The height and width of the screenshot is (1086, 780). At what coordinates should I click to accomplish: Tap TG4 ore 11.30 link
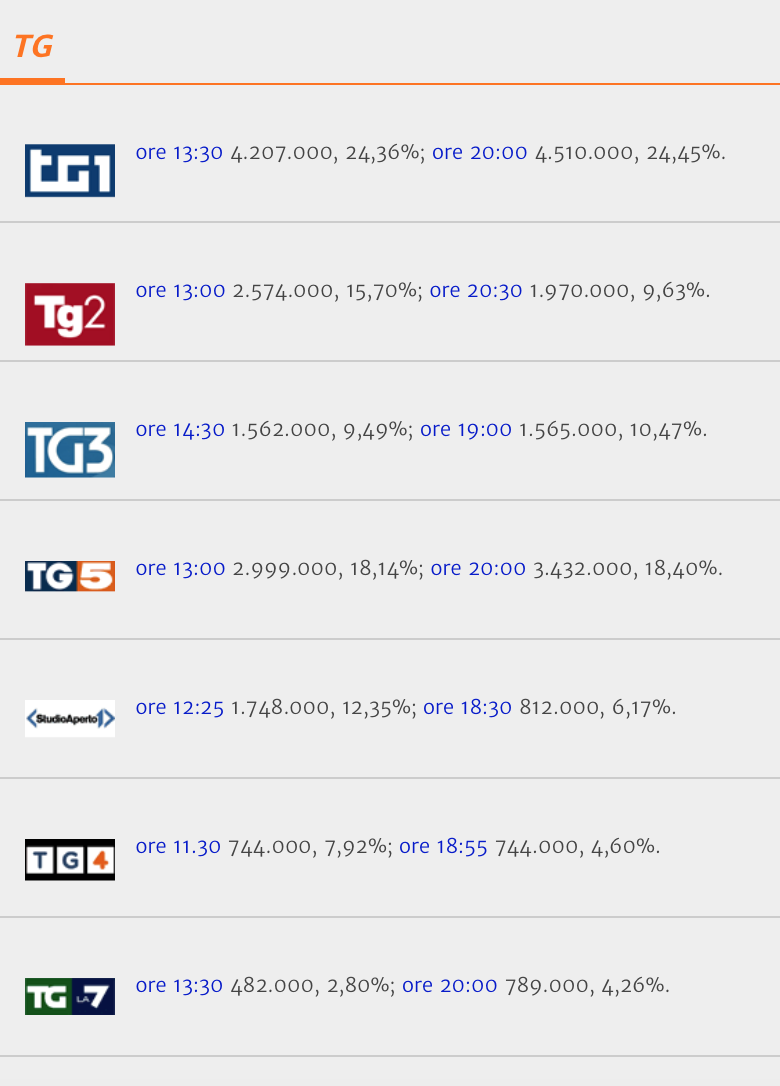coord(178,847)
